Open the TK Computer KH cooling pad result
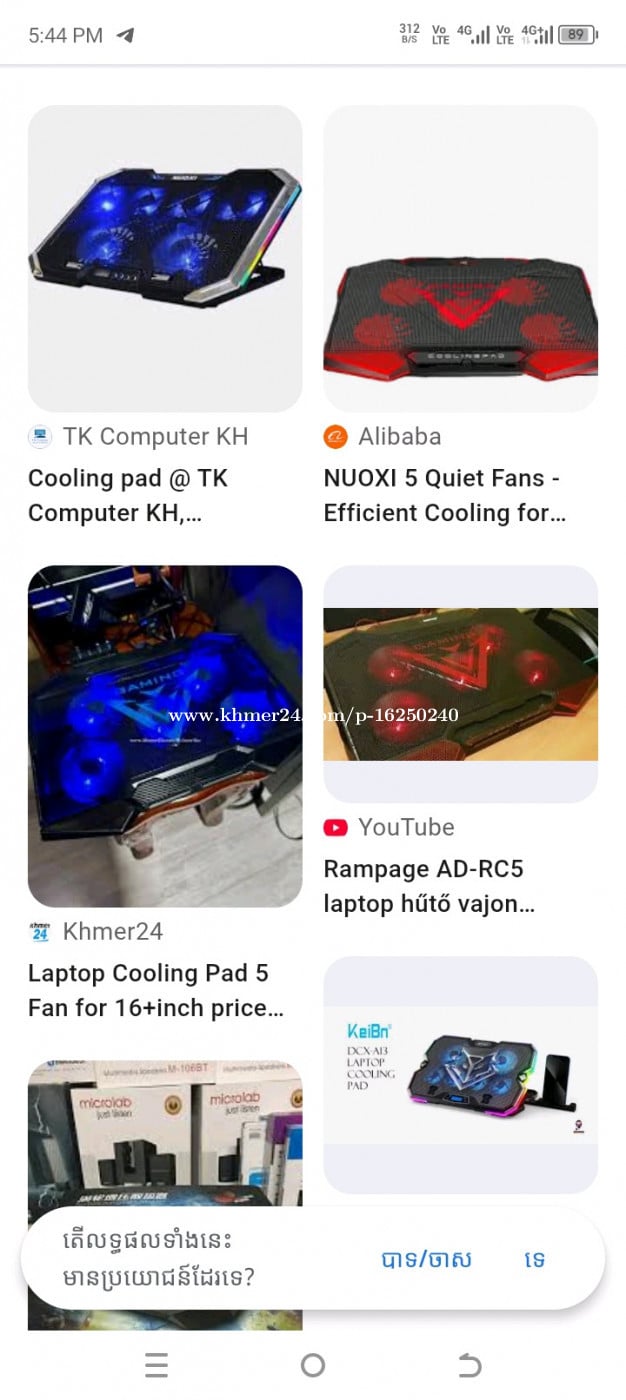Image resolution: width=626 pixels, height=1400 pixels. click(x=165, y=258)
